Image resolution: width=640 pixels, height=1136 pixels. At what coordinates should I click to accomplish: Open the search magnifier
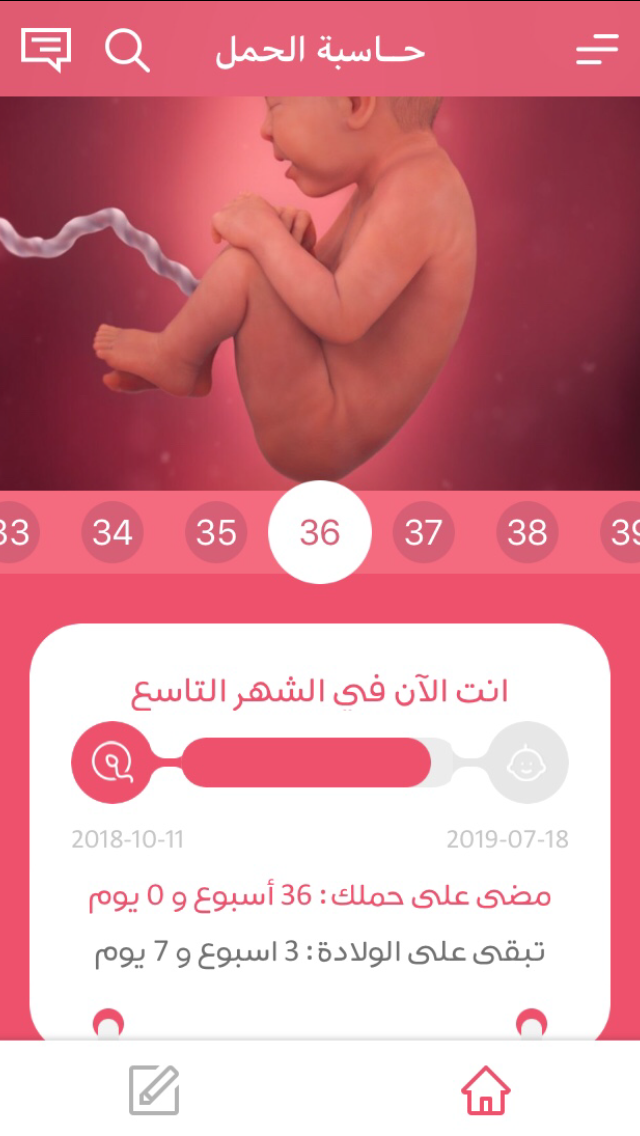pos(127,49)
